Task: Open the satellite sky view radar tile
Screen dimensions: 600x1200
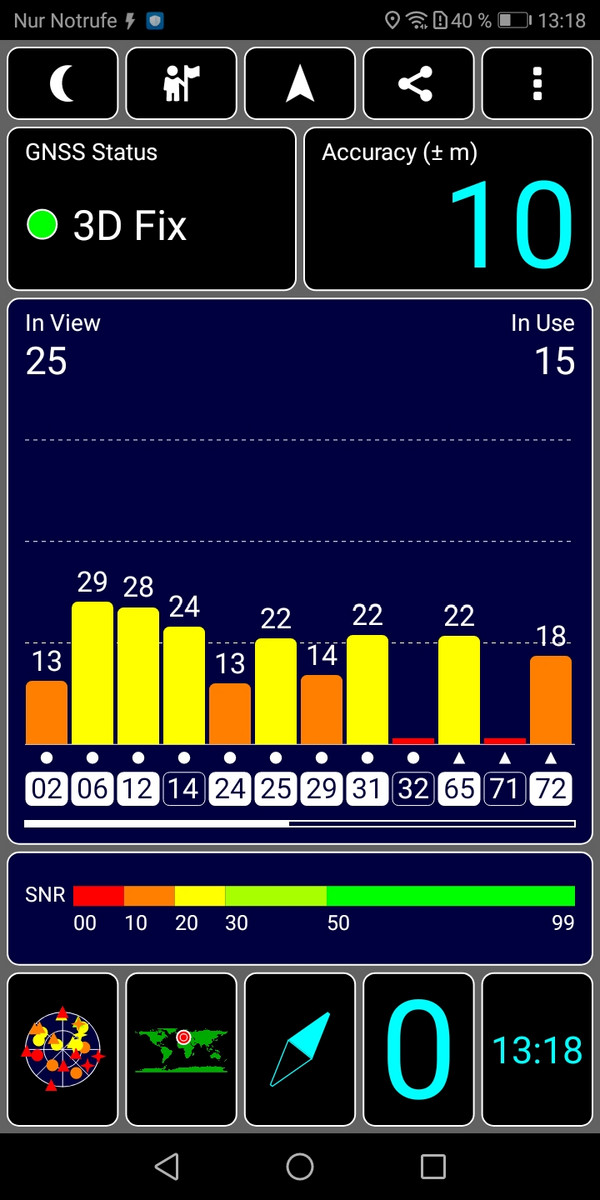Action: point(63,1050)
